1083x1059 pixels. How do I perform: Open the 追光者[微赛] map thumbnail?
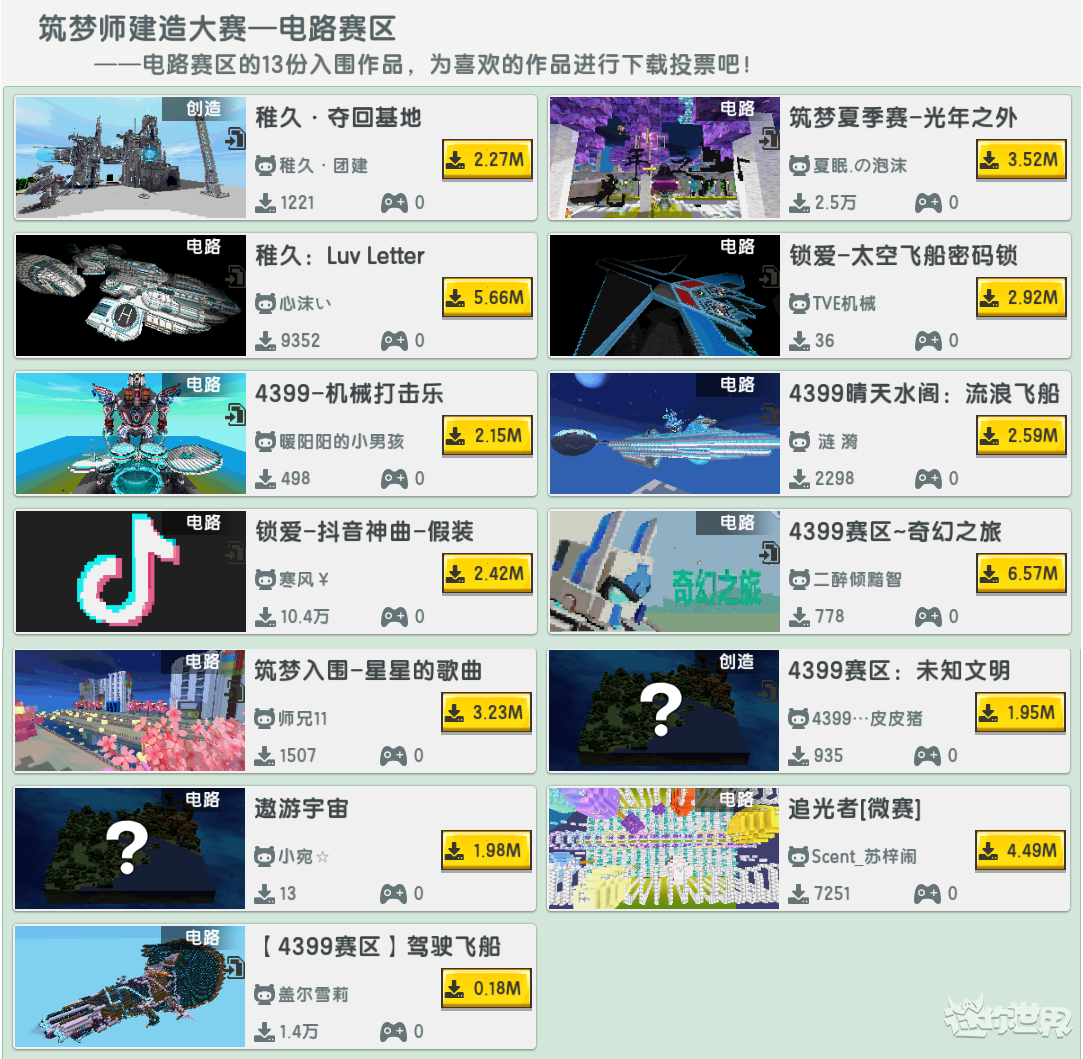pyautogui.click(x=664, y=848)
